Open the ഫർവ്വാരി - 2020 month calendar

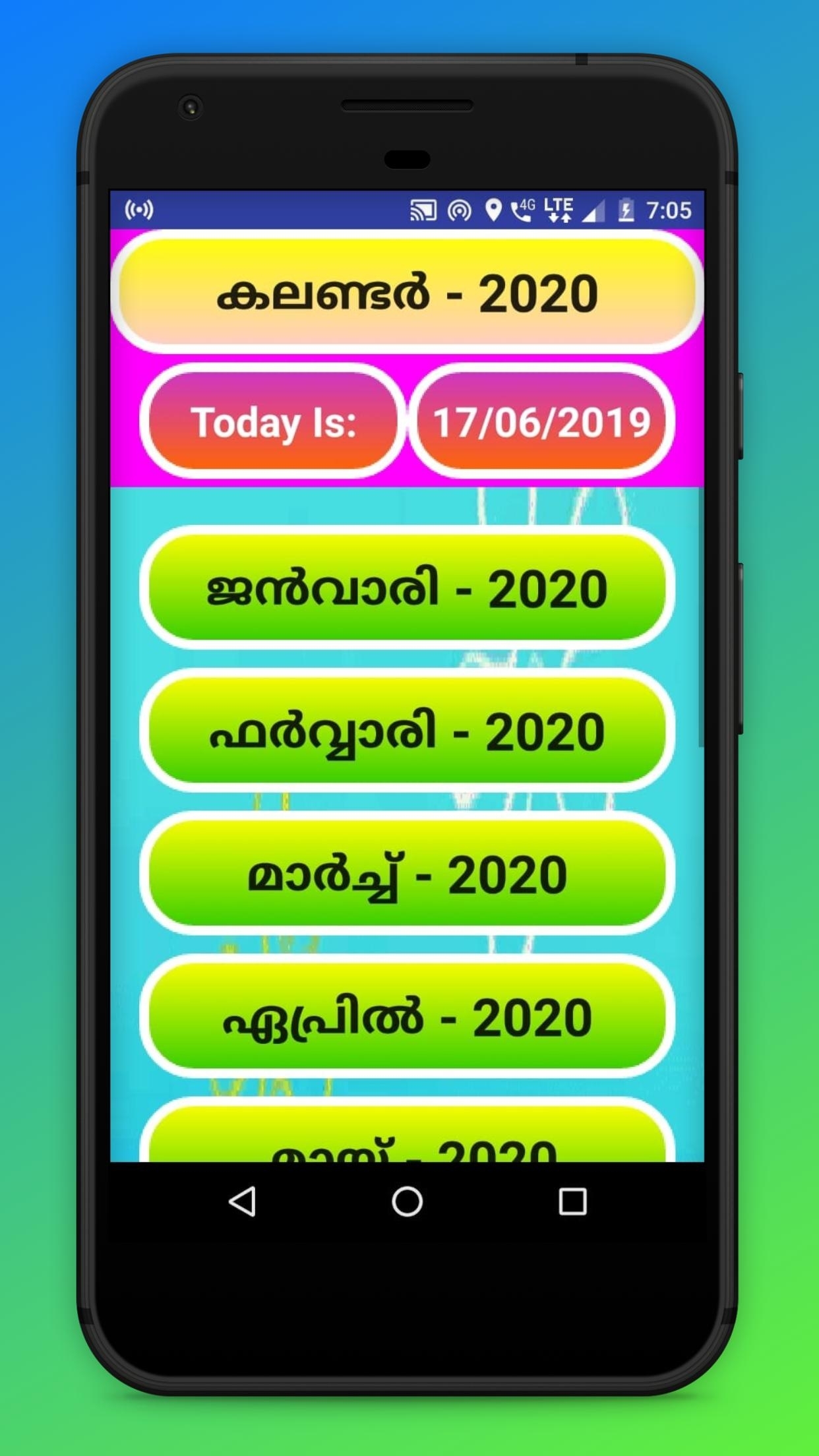407,730
